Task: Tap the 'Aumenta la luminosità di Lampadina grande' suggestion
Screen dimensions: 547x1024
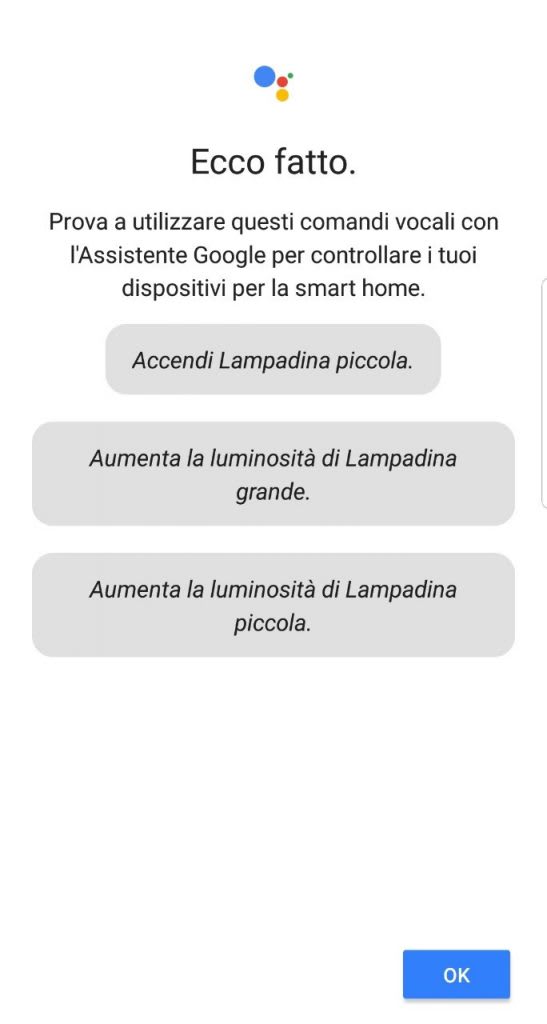Action: [273, 473]
